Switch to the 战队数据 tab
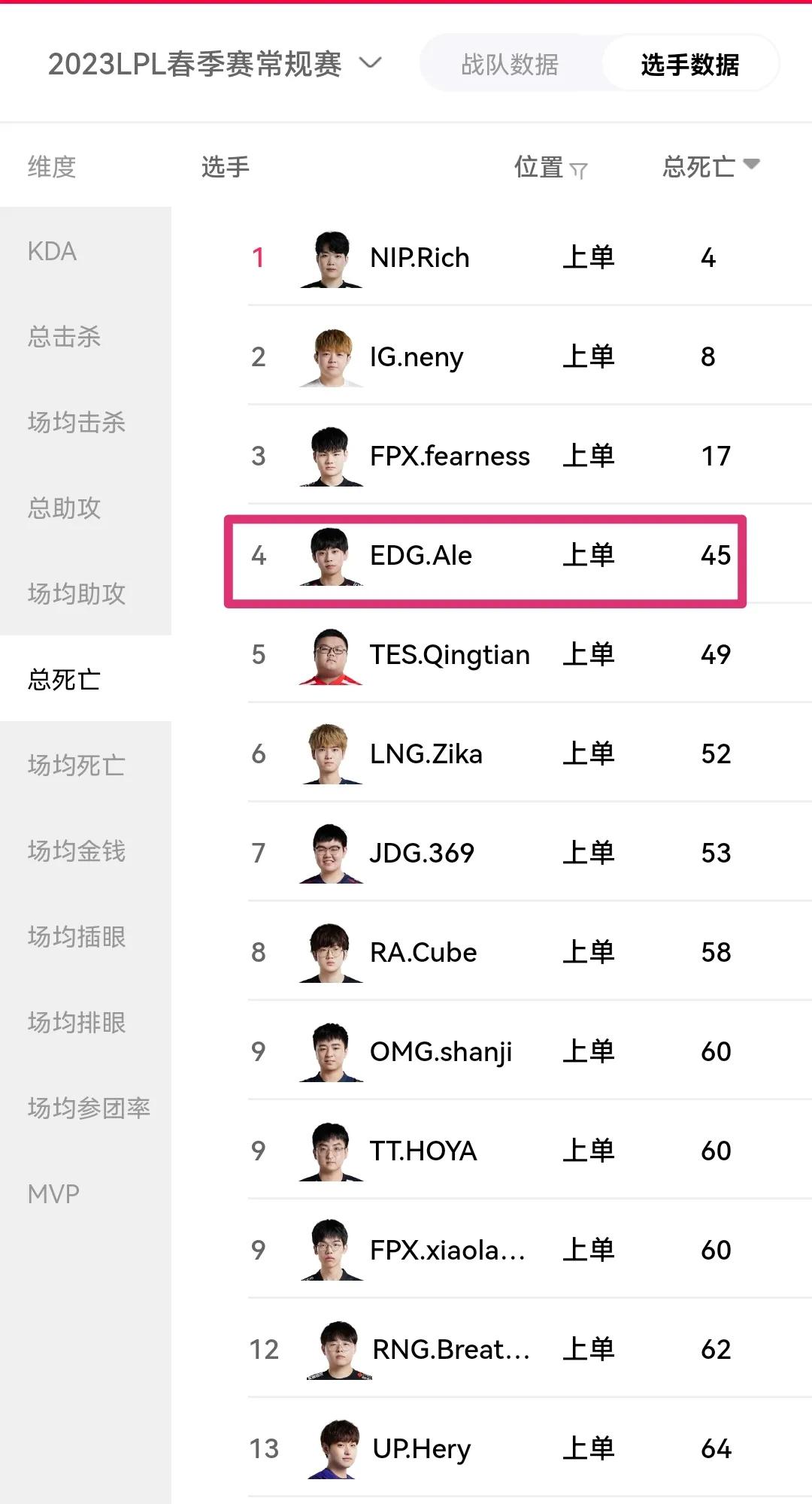This screenshot has height=1504, width=812. click(x=510, y=65)
